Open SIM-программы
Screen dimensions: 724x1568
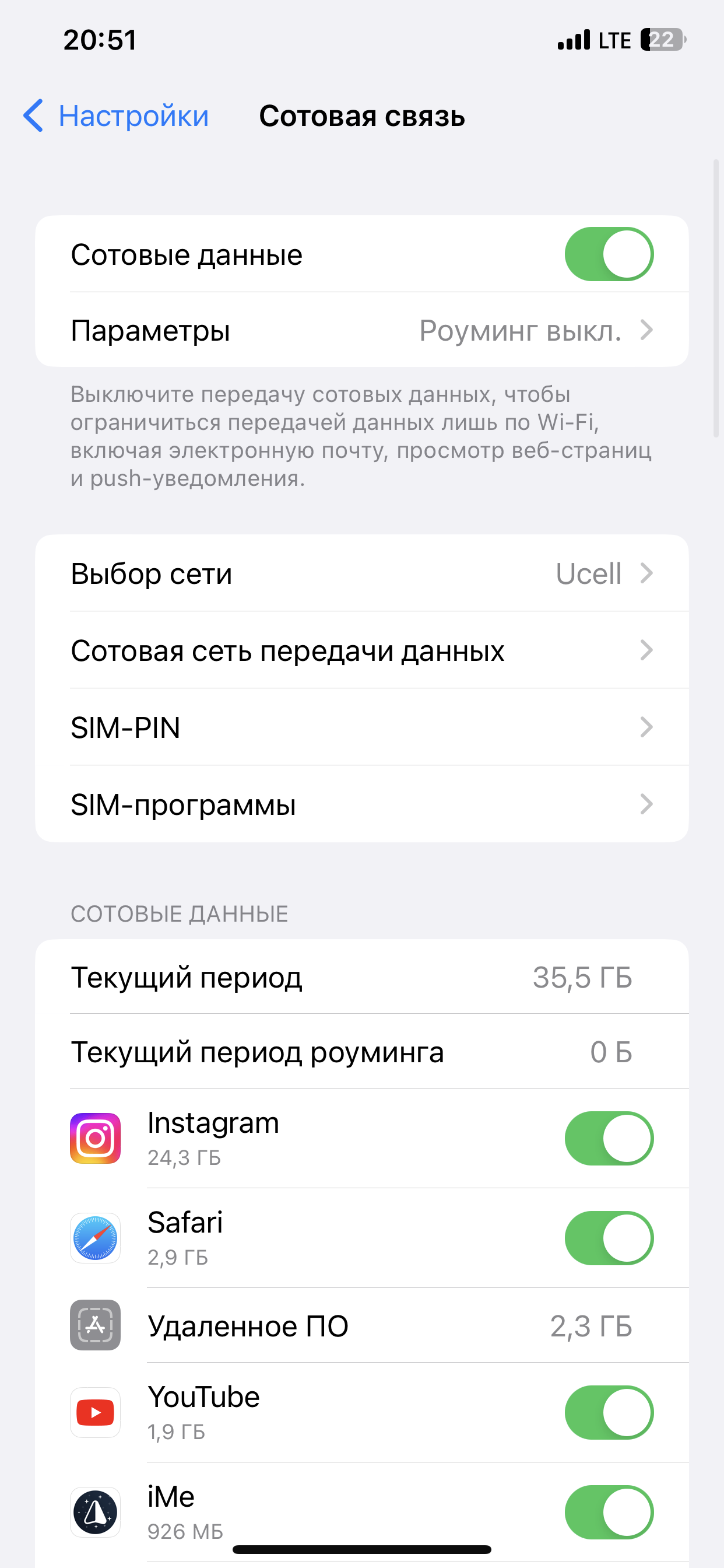pos(361,804)
